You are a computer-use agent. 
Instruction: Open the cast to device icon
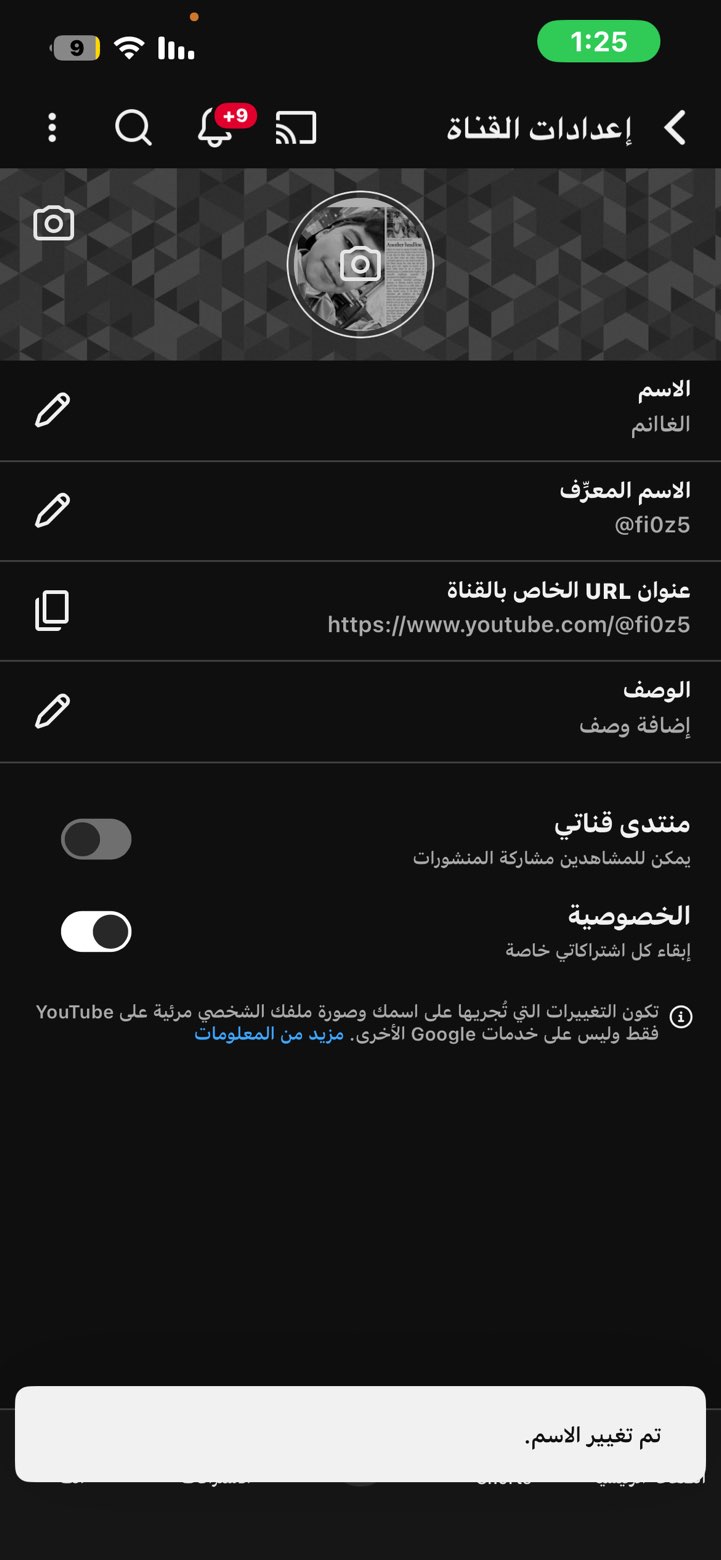click(296, 128)
